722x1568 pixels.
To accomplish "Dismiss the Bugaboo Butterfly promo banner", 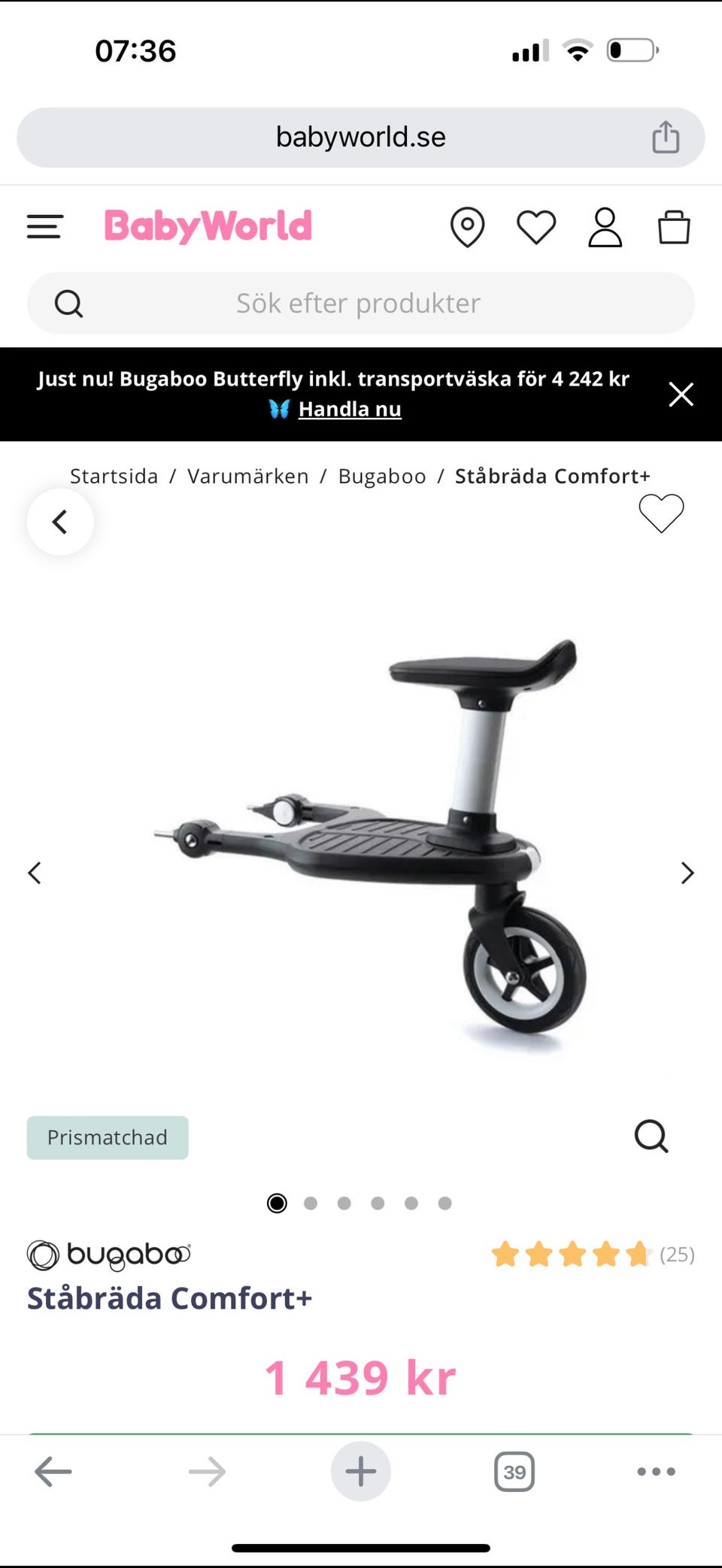I will [681, 394].
